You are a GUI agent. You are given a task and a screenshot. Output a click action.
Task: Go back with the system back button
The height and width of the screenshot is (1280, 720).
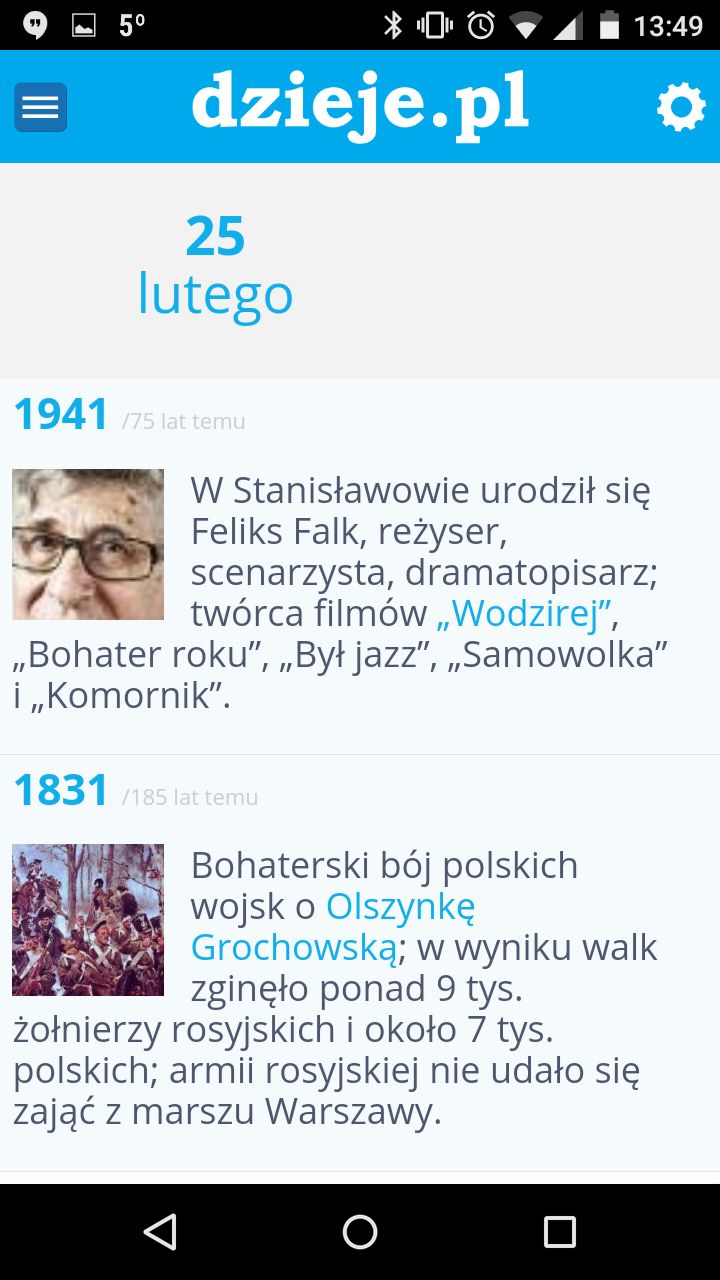point(160,1232)
